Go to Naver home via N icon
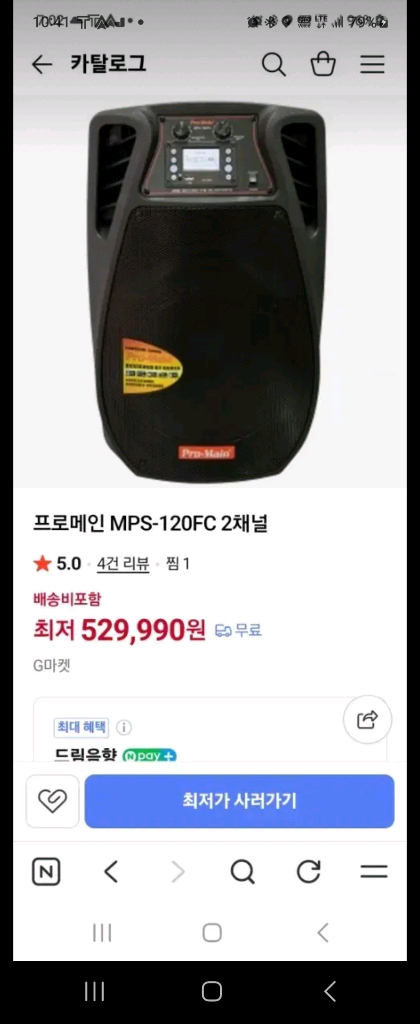Image resolution: width=420 pixels, height=1024 pixels. [x=46, y=872]
